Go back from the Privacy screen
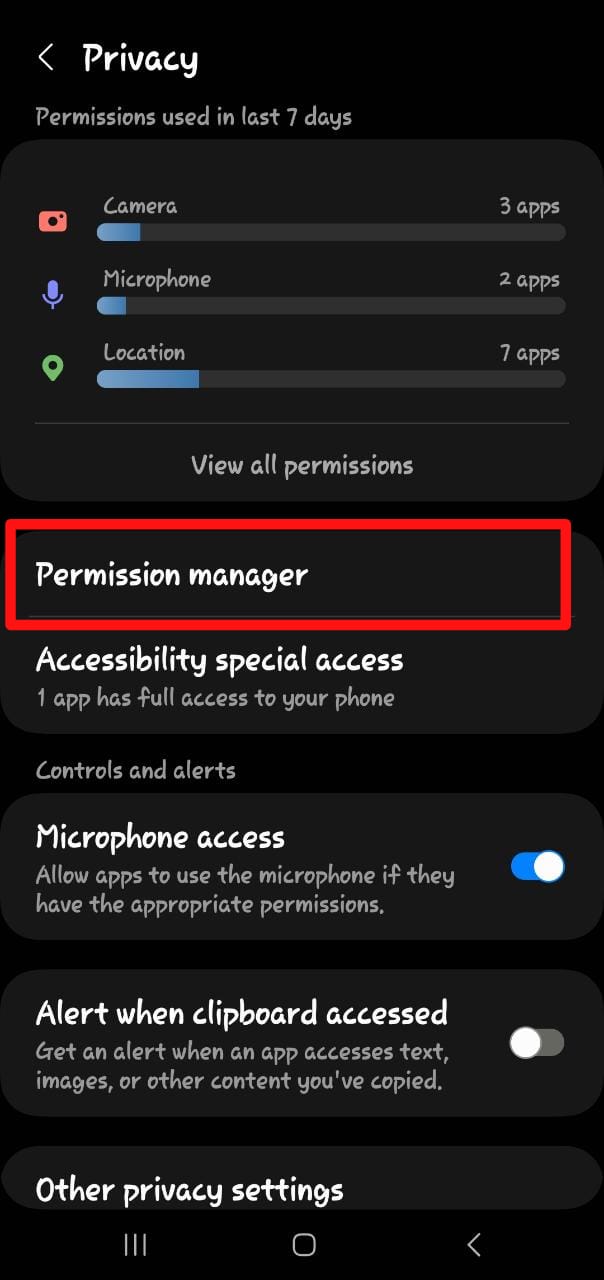This screenshot has width=604, height=1280. [45, 58]
